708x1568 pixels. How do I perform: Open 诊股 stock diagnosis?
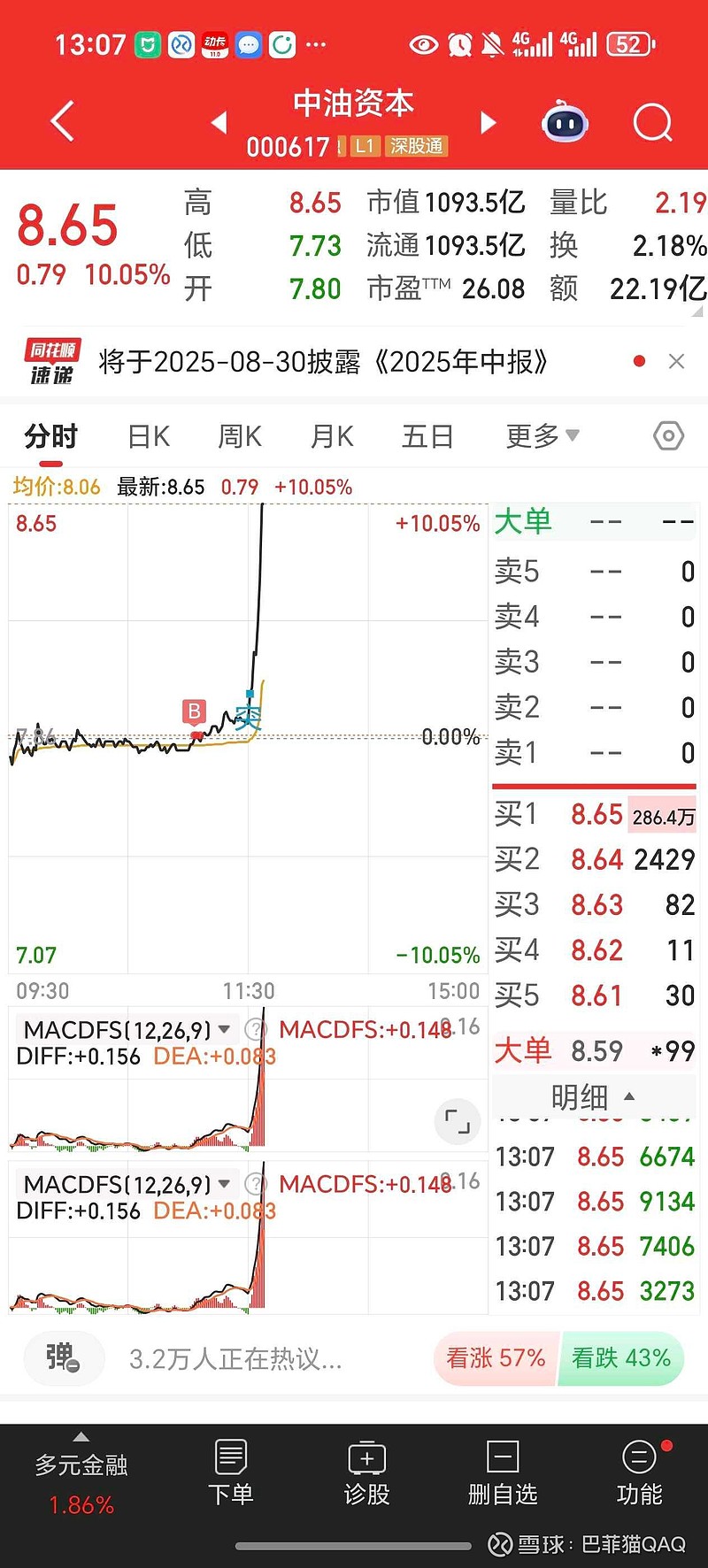click(366, 1474)
